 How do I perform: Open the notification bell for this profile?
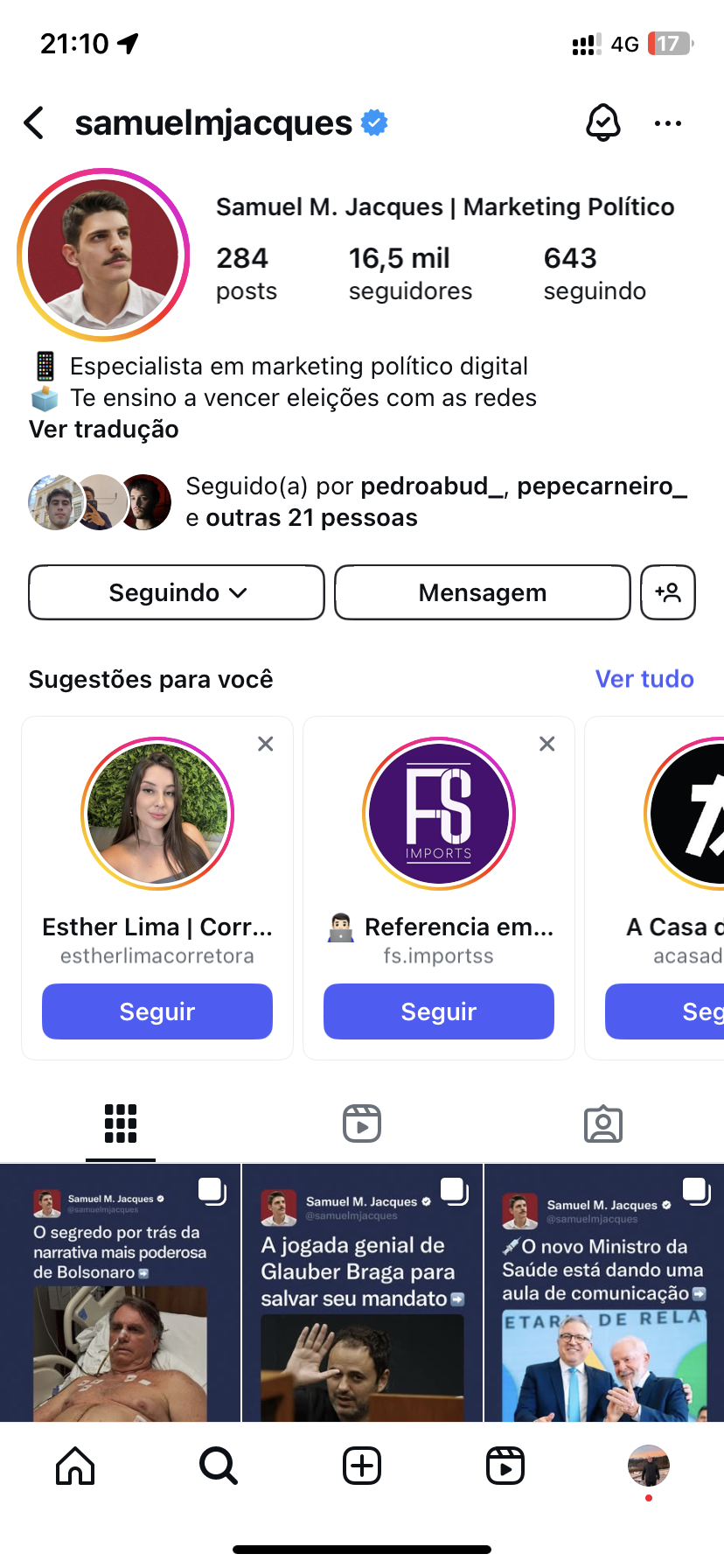coord(602,123)
